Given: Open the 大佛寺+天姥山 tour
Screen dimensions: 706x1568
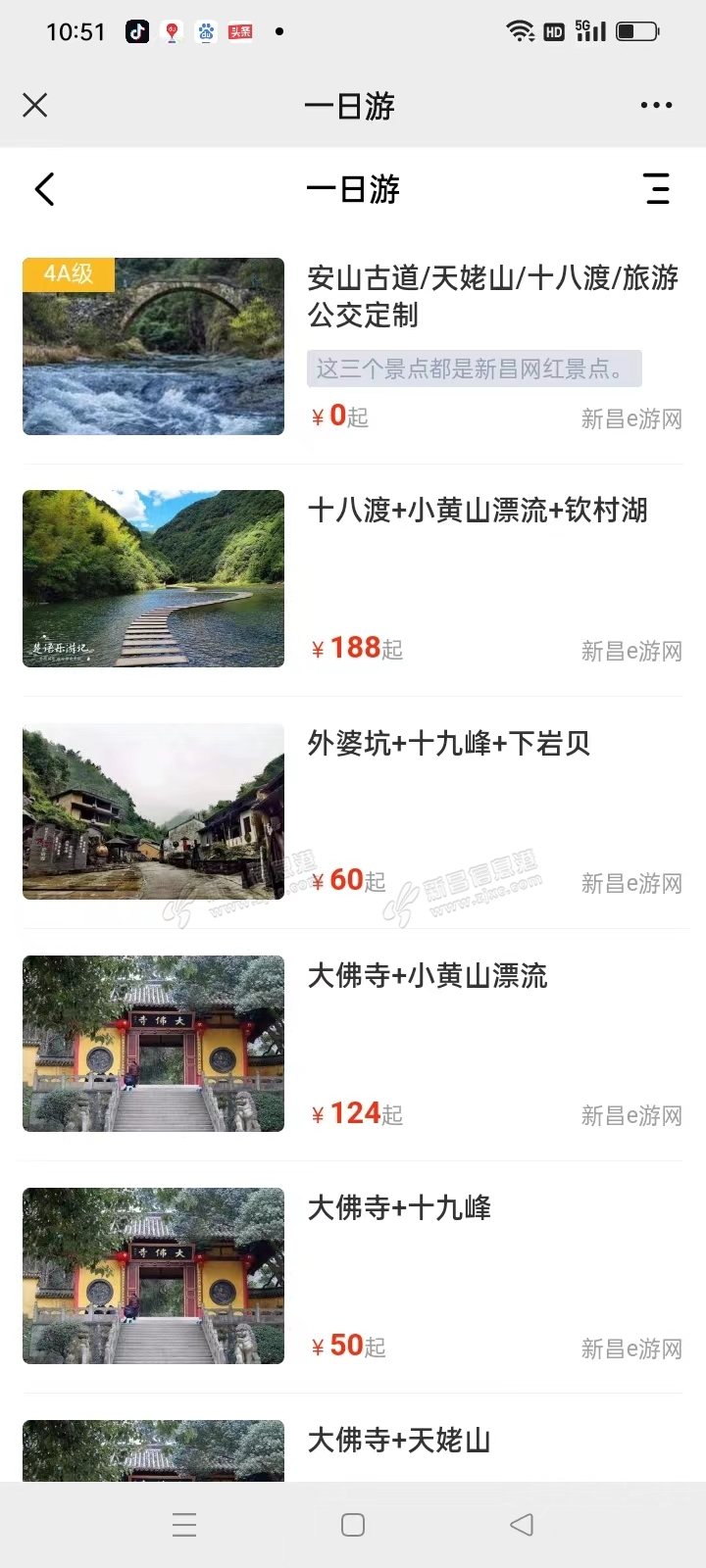Looking at the screenshot, I should pos(399,1441).
